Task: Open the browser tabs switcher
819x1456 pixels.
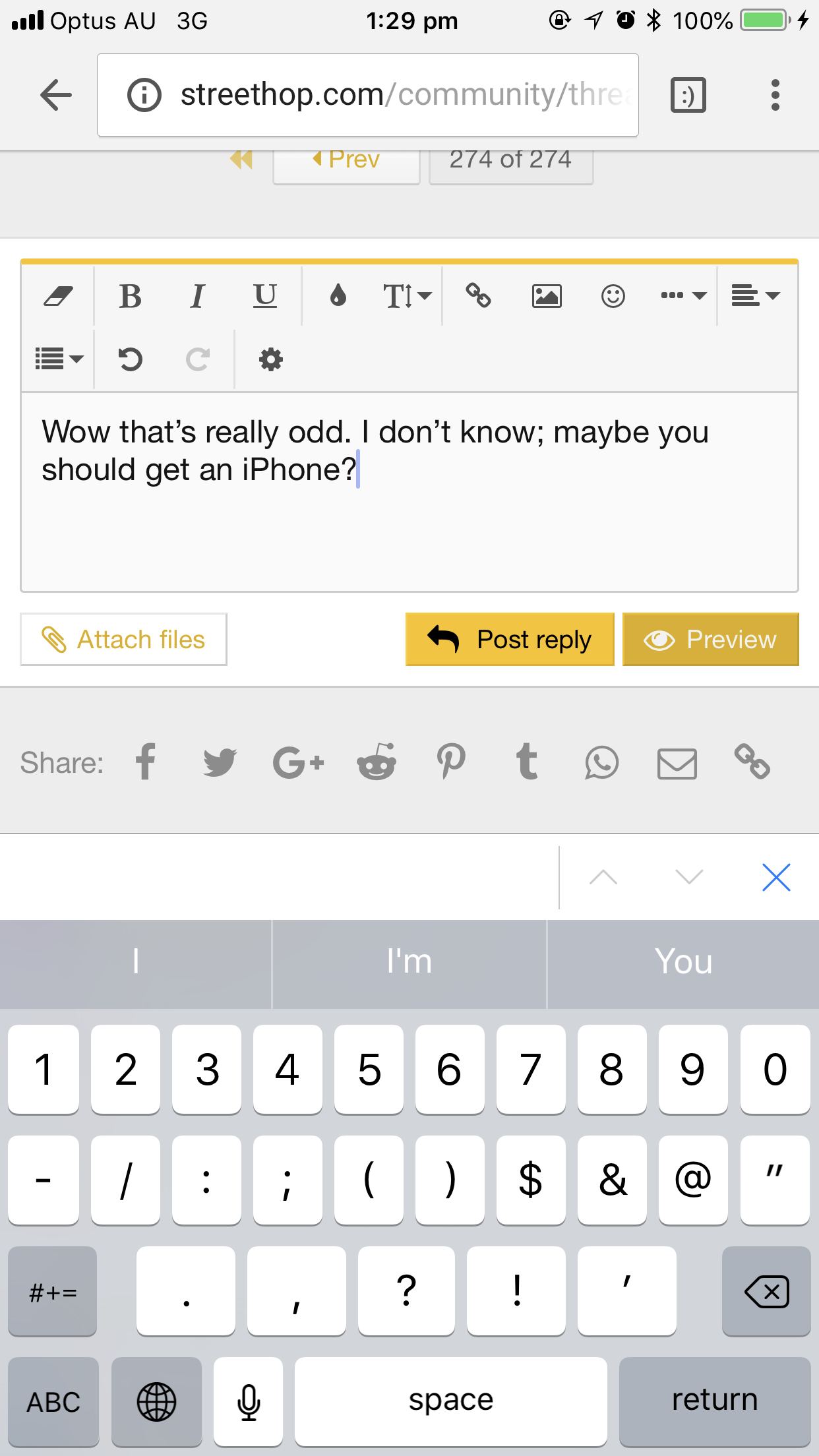Action: tap(688, 95)
